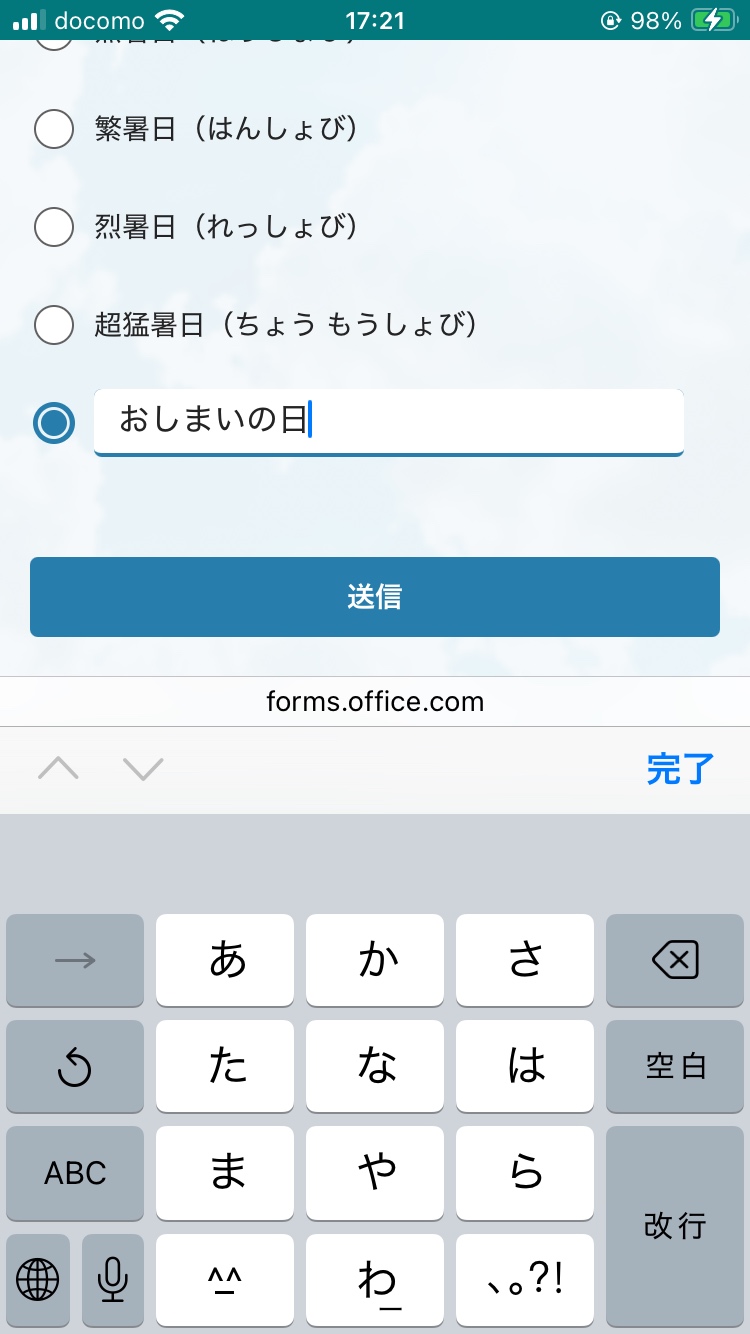The width and height of the screenshot is (750, 1334).
Task: Jump to next field with down arrow
Action: (143, 769)
